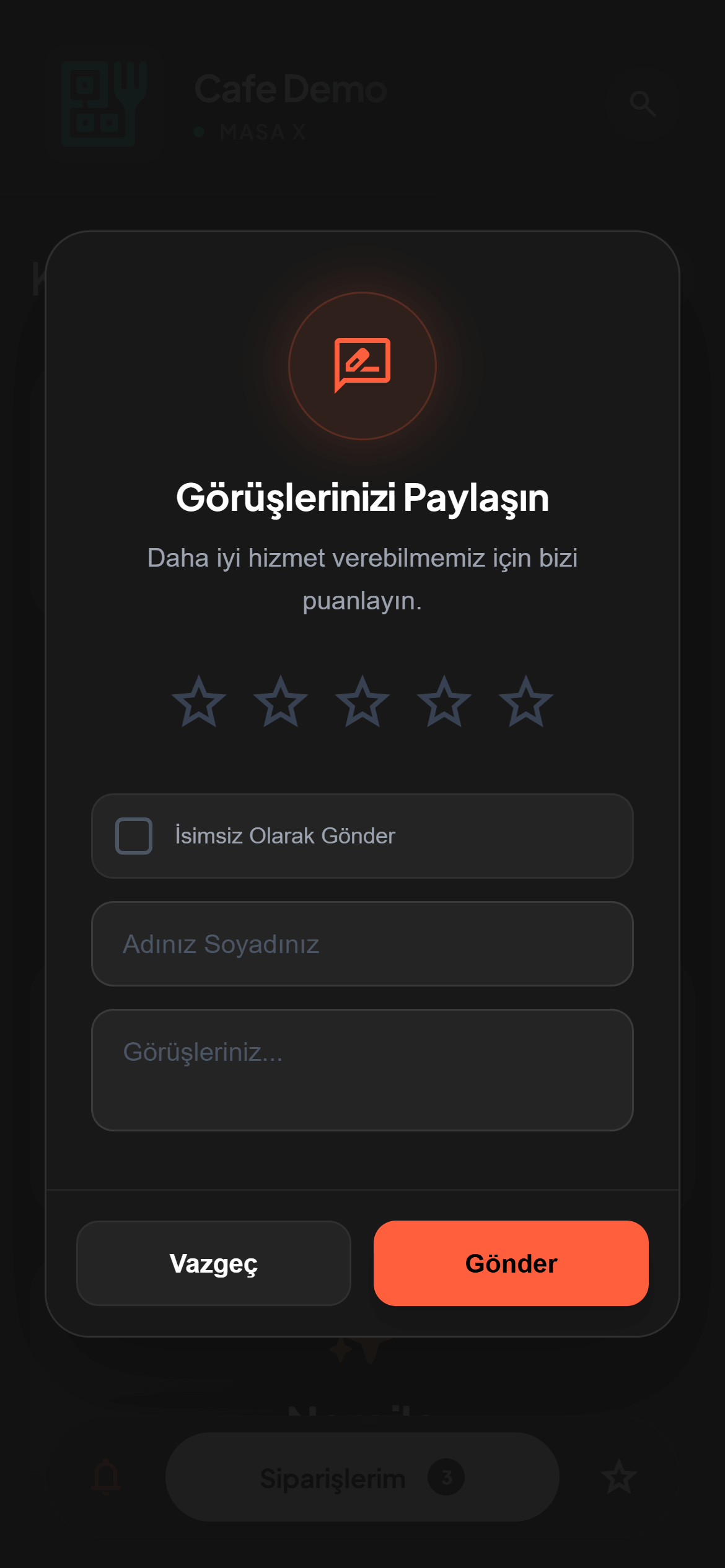Check İsimsiz Olarak Gönder checkbox
The image size is (725, 1568).
[134, 836]
